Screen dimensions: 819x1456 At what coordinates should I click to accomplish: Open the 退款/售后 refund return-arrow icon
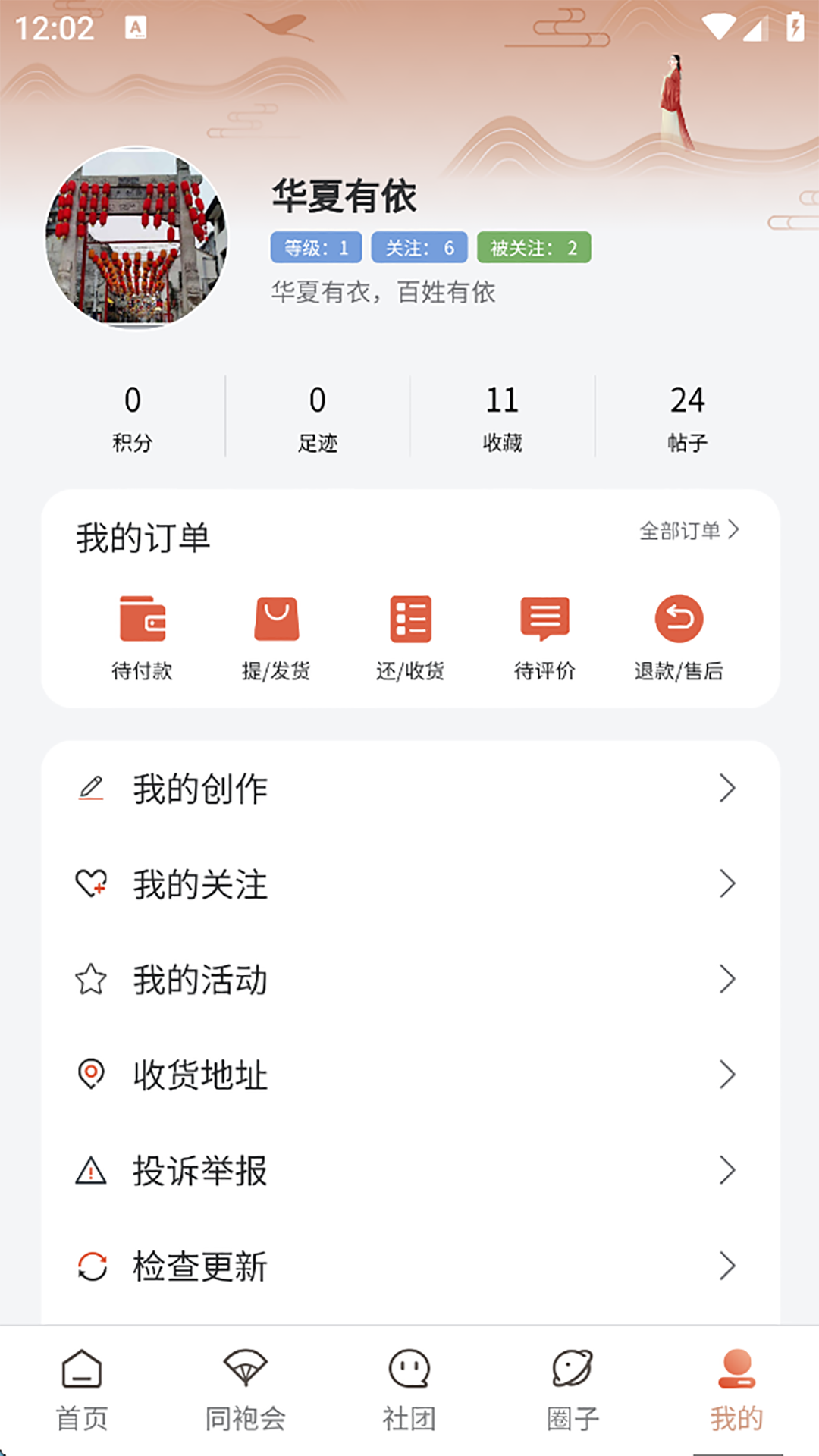tap(679, 620)
